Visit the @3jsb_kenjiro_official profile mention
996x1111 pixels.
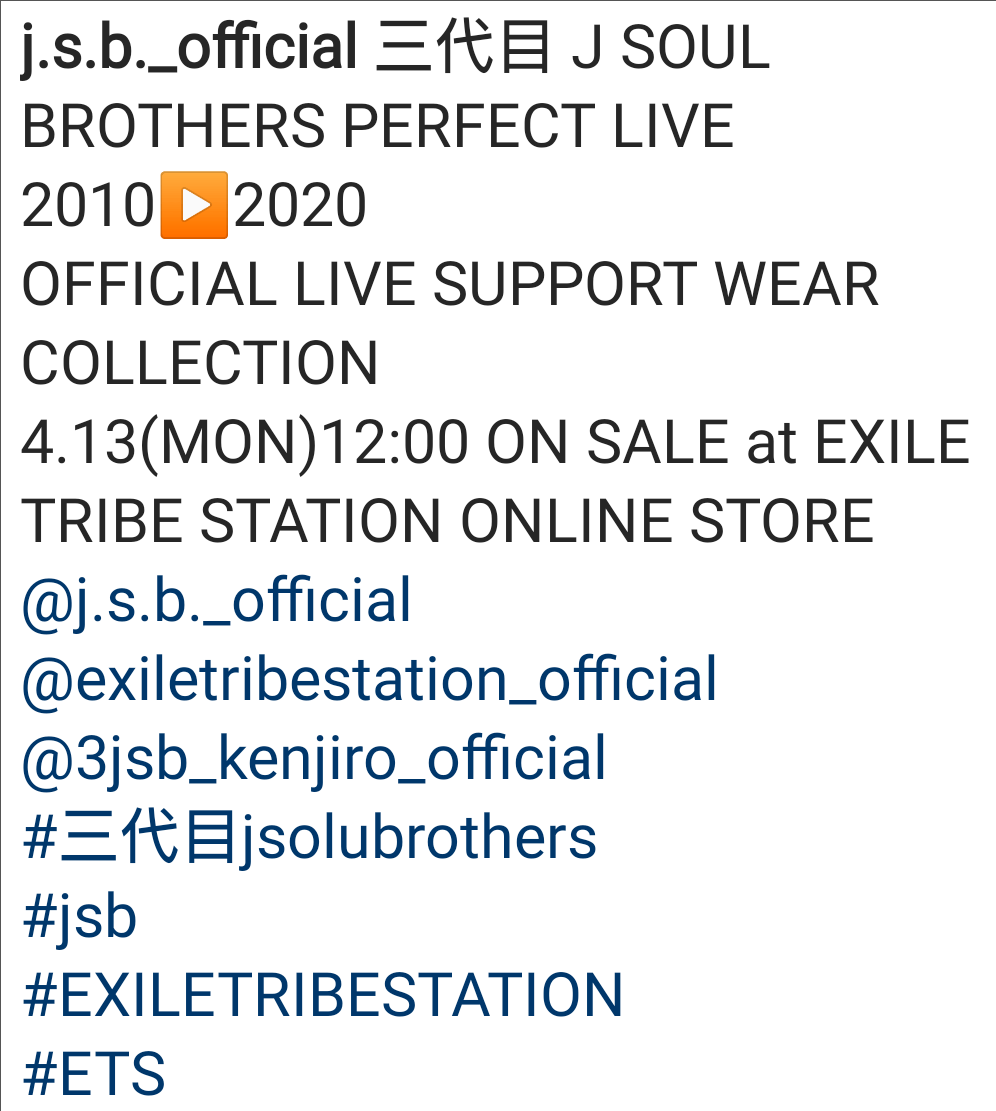click(x=313, y=759)
